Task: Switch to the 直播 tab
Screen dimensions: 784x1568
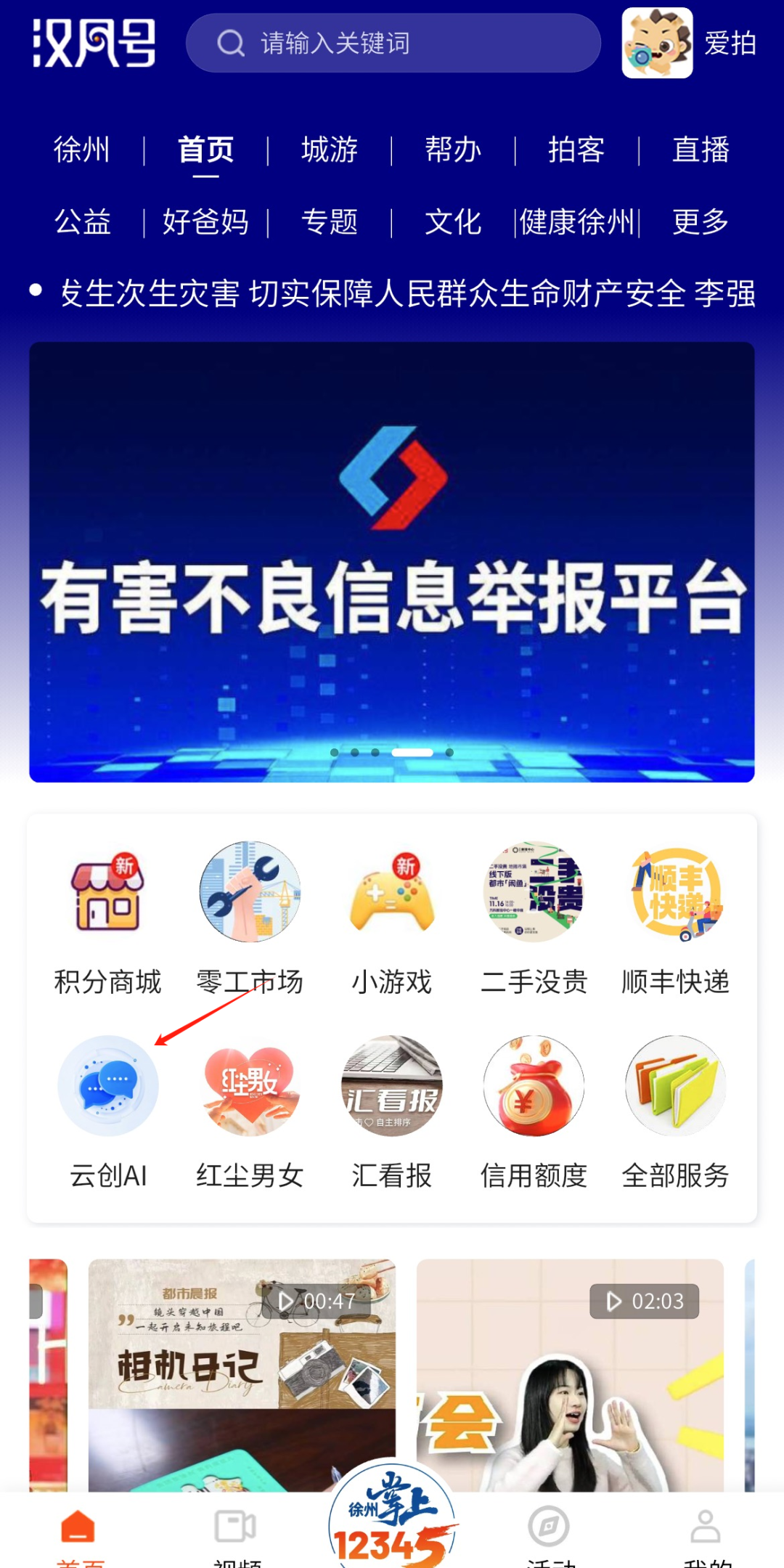Action: 700,150
